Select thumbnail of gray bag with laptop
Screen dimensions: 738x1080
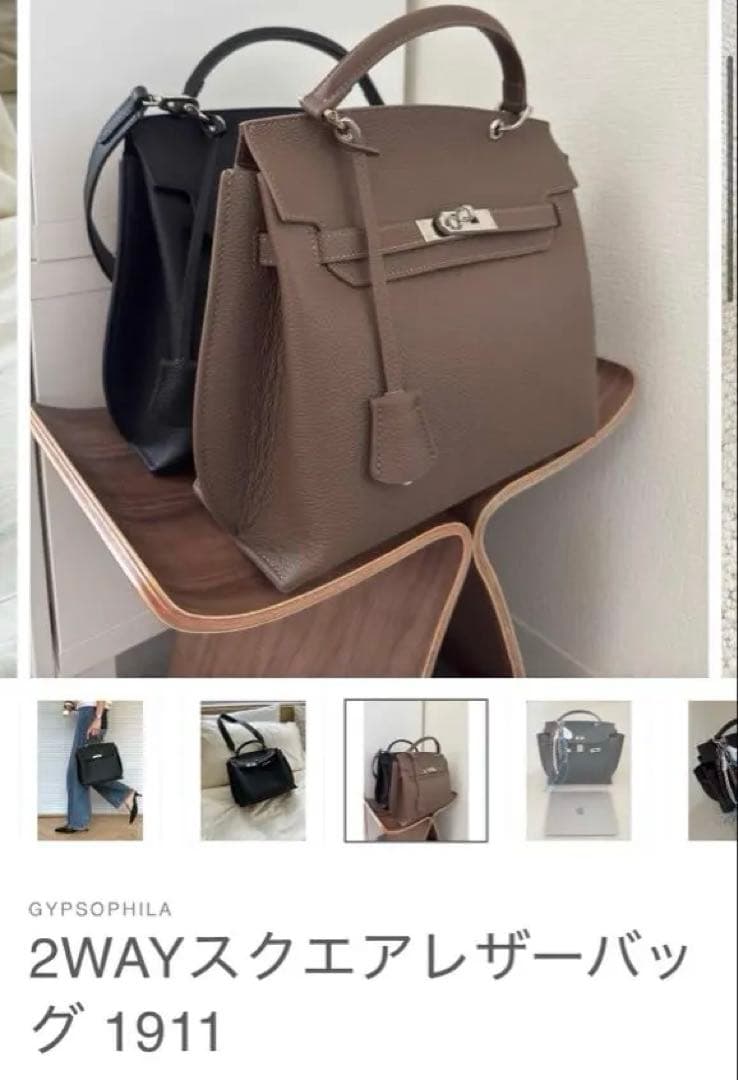(x=579, y=770)
